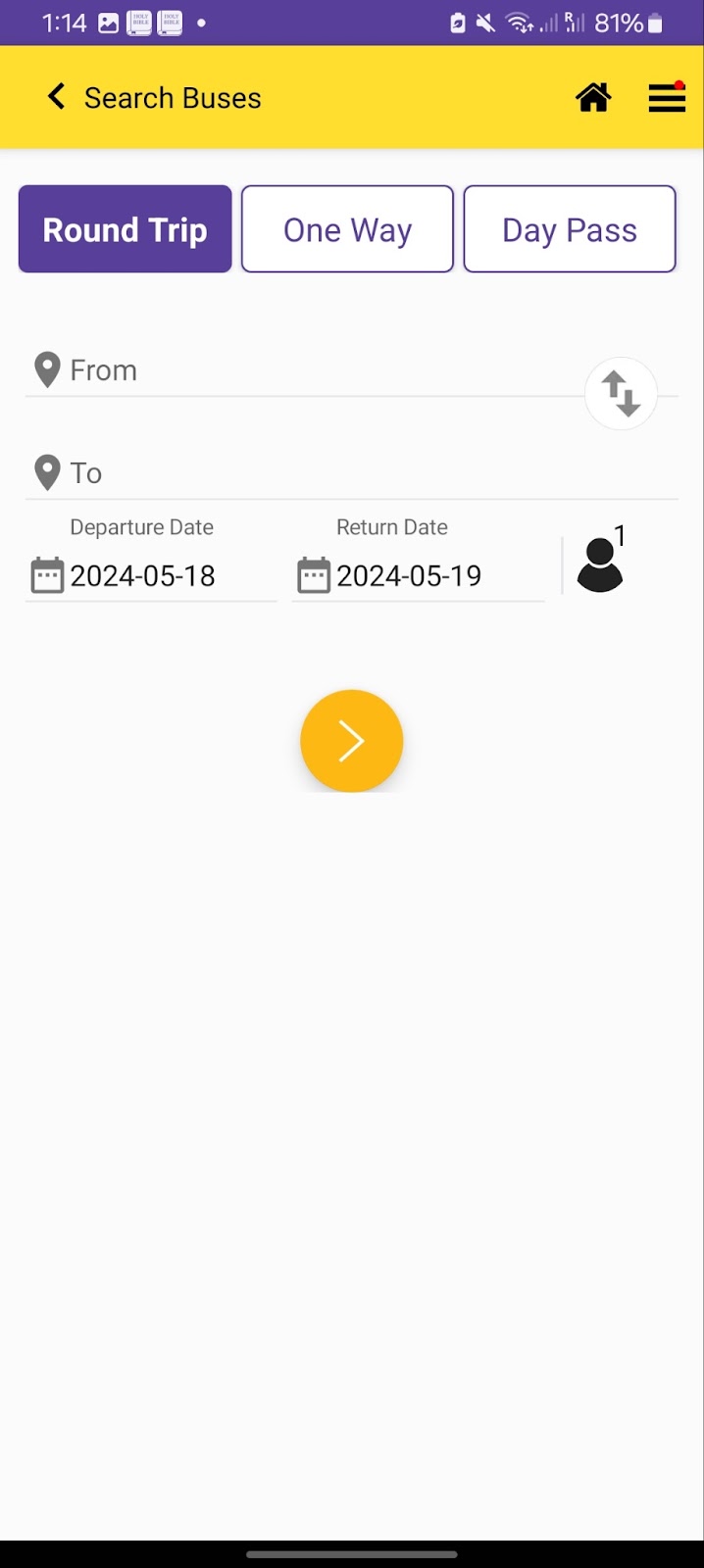This screenshot has width=704, height=1568.
Task: Open the home icon
Action: [x=593, y=98]
